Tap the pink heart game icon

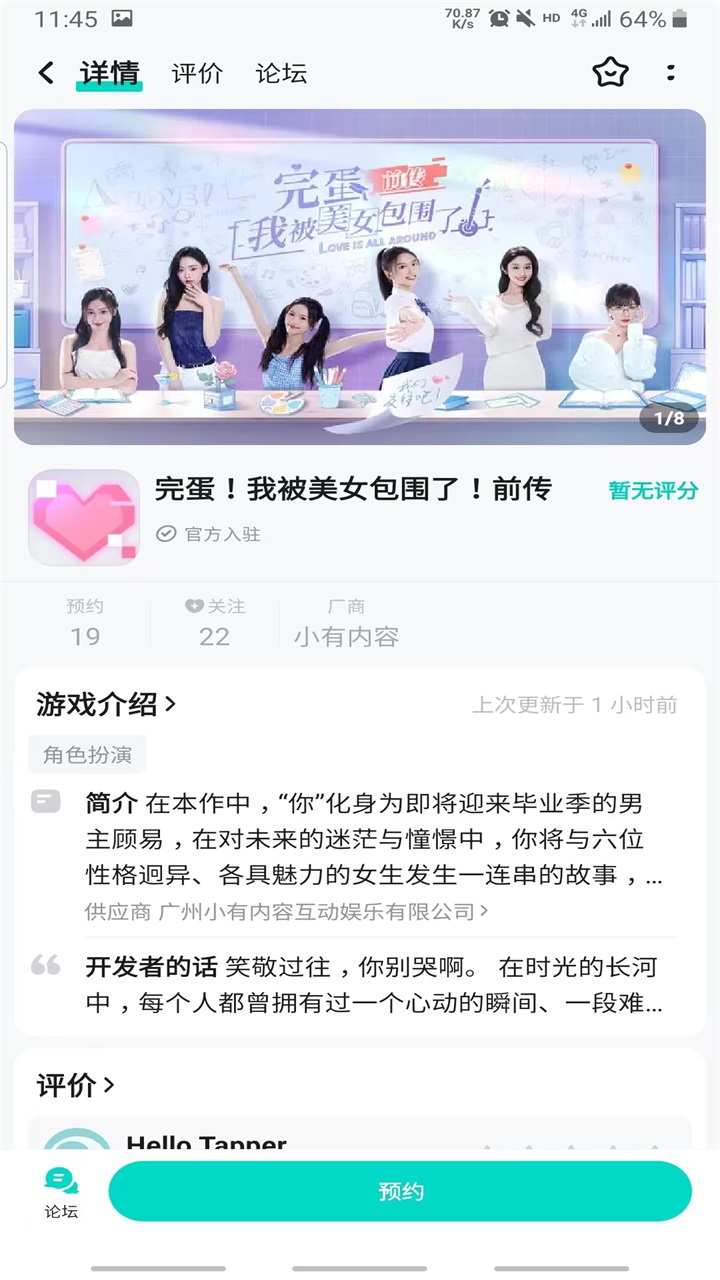tap(84, 517)
